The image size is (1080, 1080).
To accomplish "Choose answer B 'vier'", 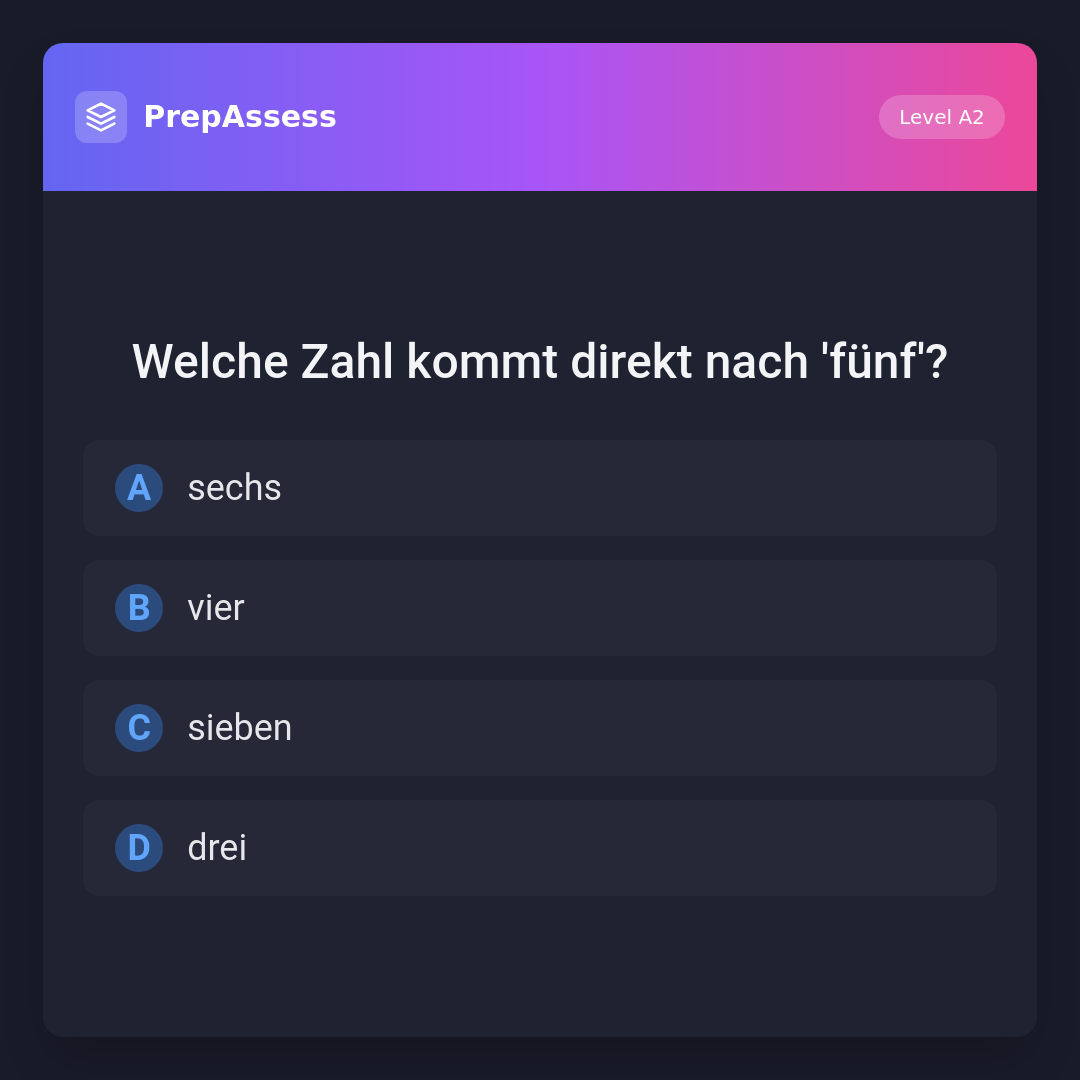I will point(540,608).
